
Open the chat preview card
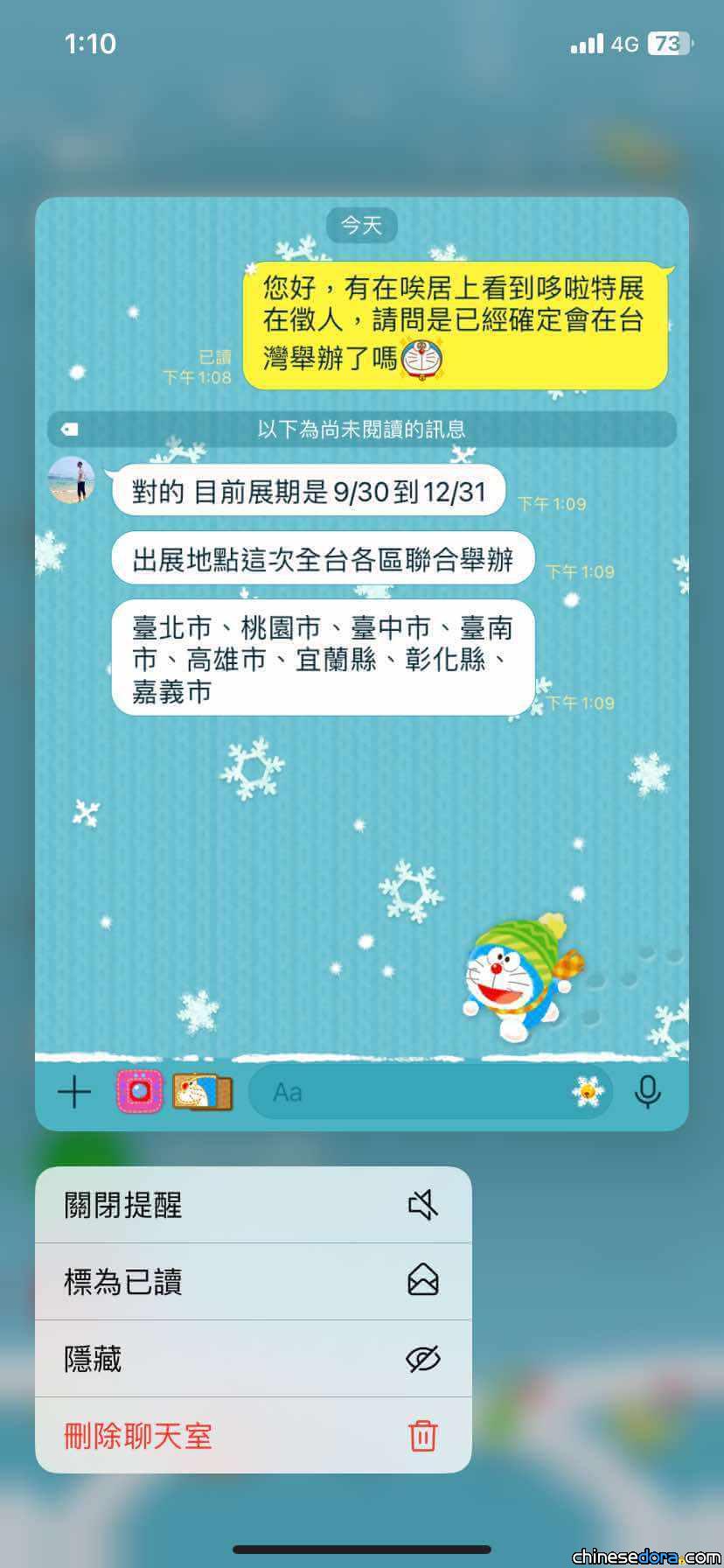362,663
